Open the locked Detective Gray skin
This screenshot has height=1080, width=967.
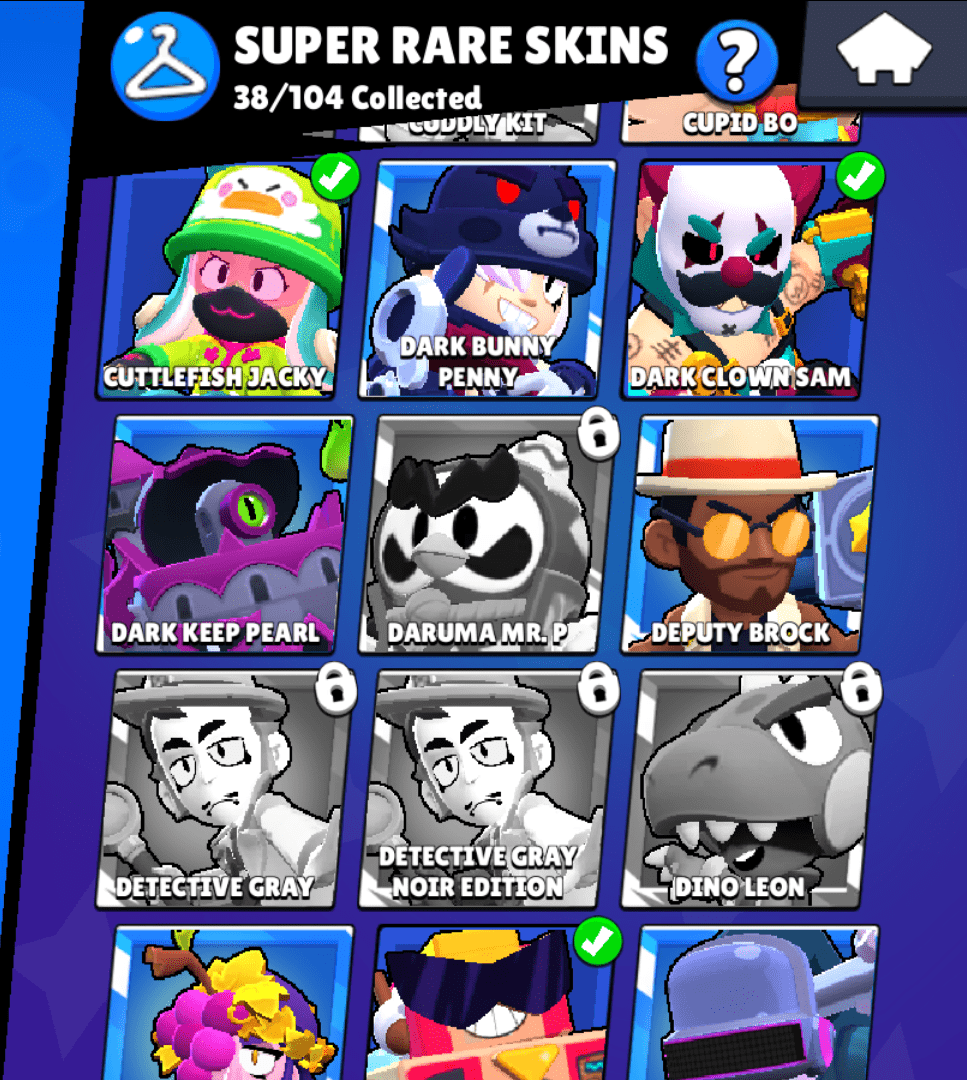coord(226,790)
